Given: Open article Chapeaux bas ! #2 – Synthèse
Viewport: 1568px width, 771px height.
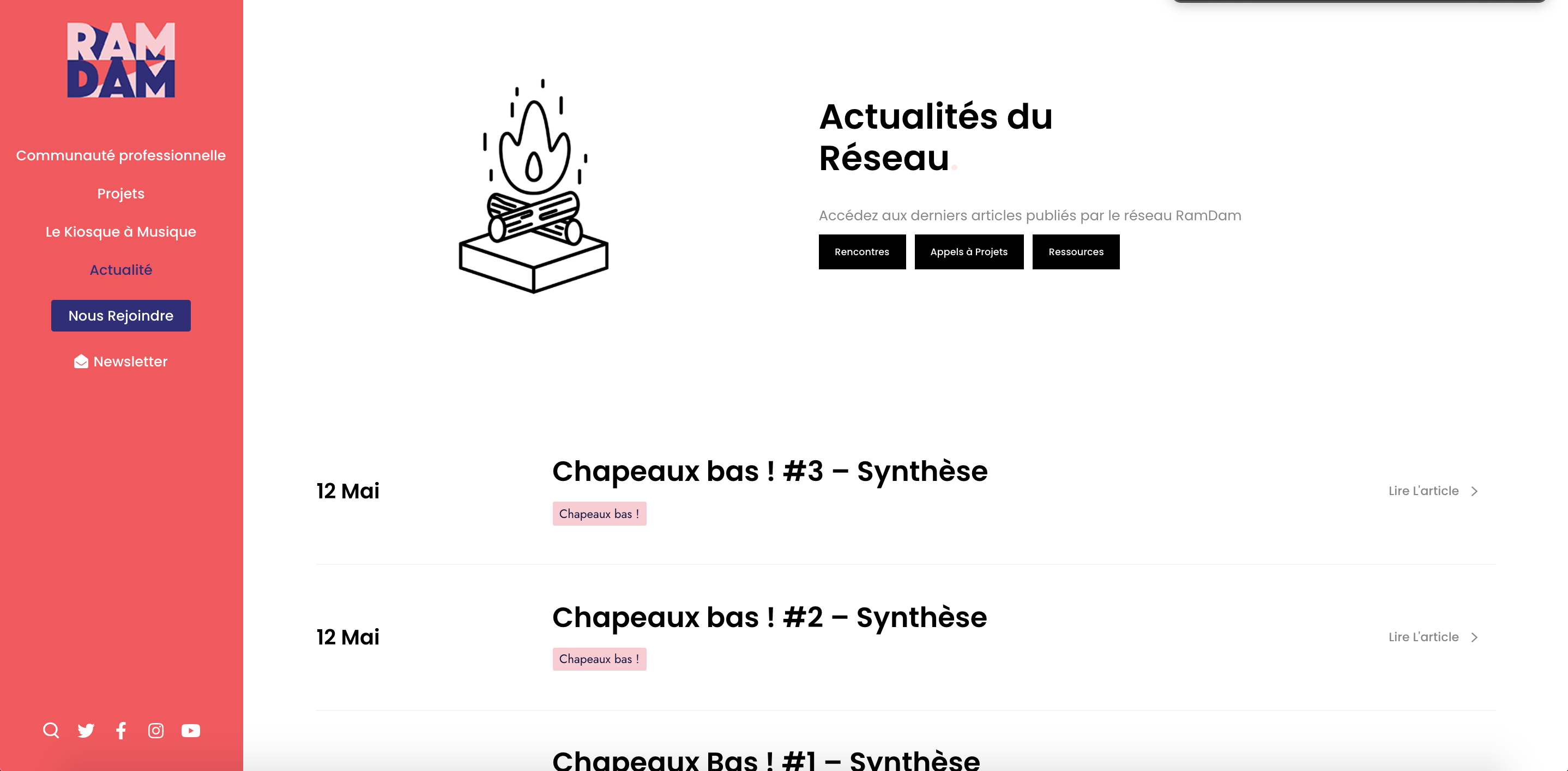Looking at the screenshot, I should 769,617.
